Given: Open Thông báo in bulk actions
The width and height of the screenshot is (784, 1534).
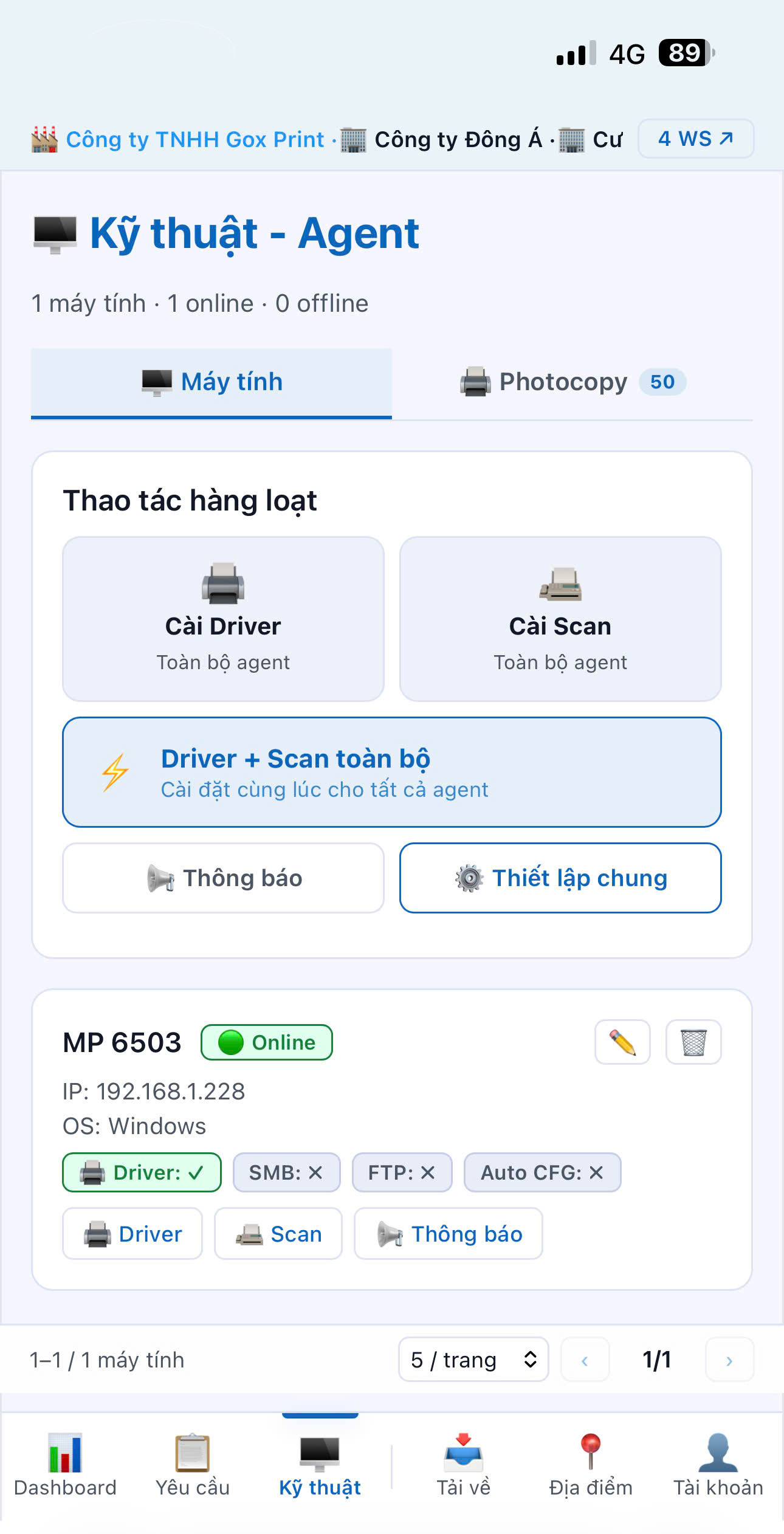Looking at the screenshot, I should (223, 878).
